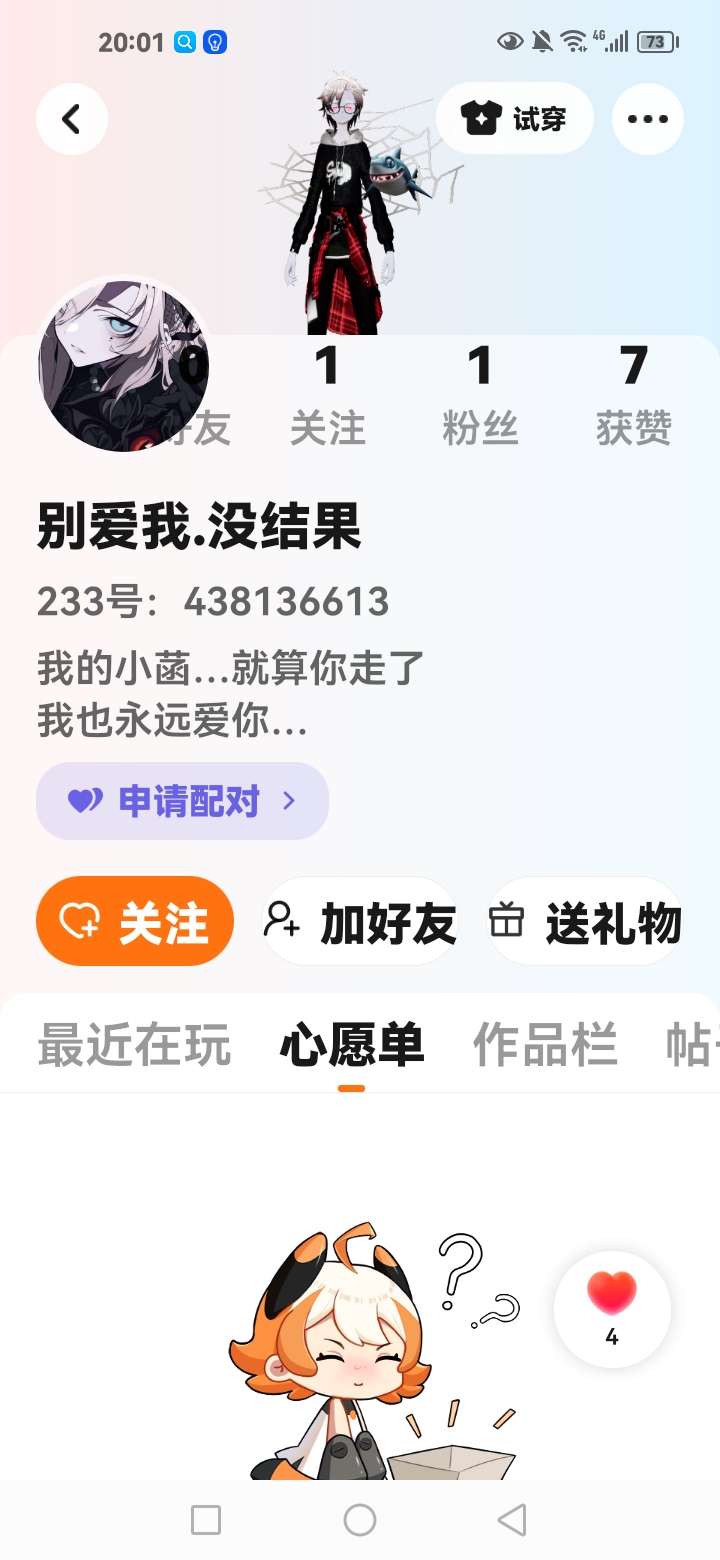This screenshot has height=1560, width=720.
Task: View the 粉丝 followers list
Action: coord(480,395)
